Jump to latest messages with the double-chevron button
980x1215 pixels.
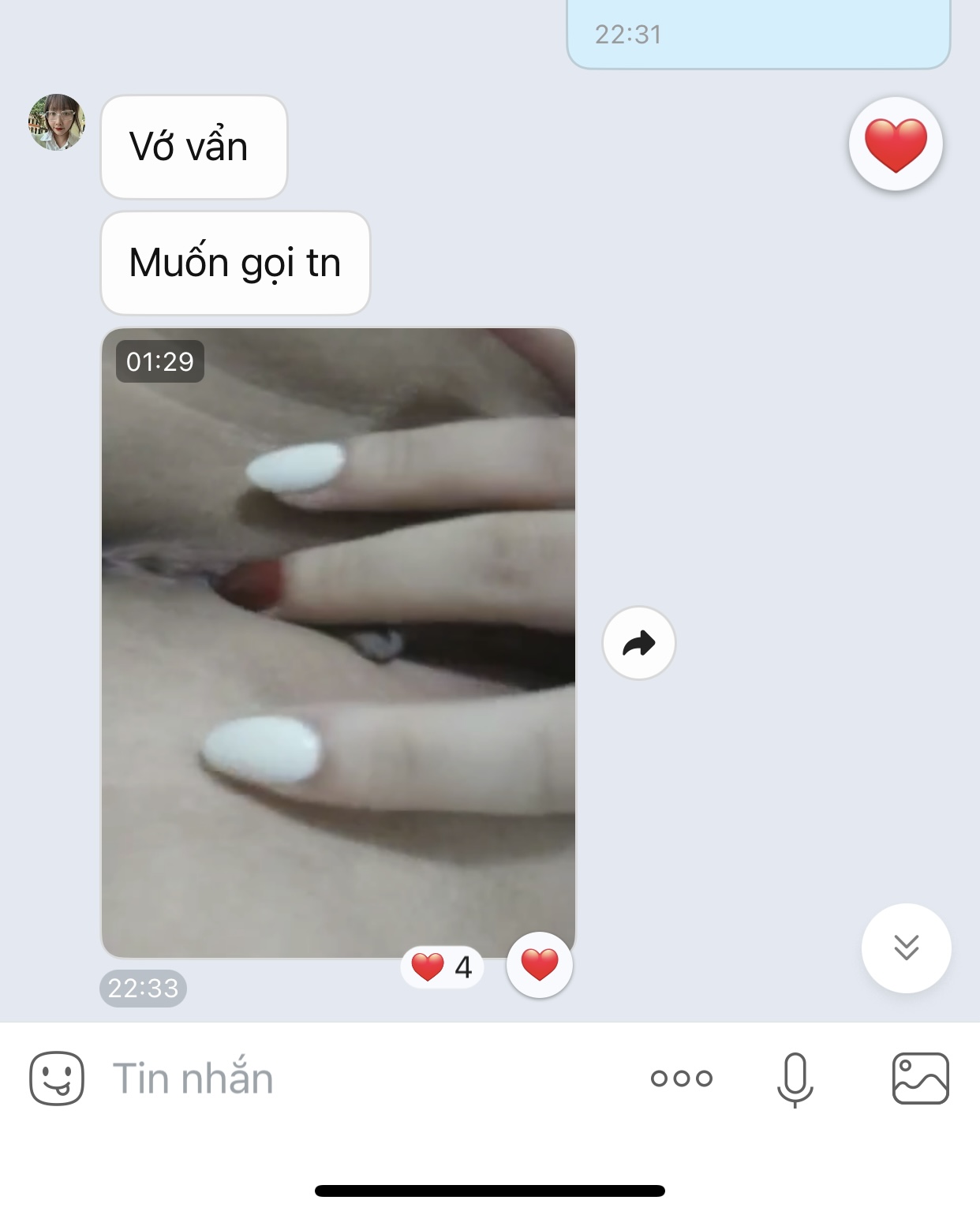pyautogui.click(x=906, y=947)
